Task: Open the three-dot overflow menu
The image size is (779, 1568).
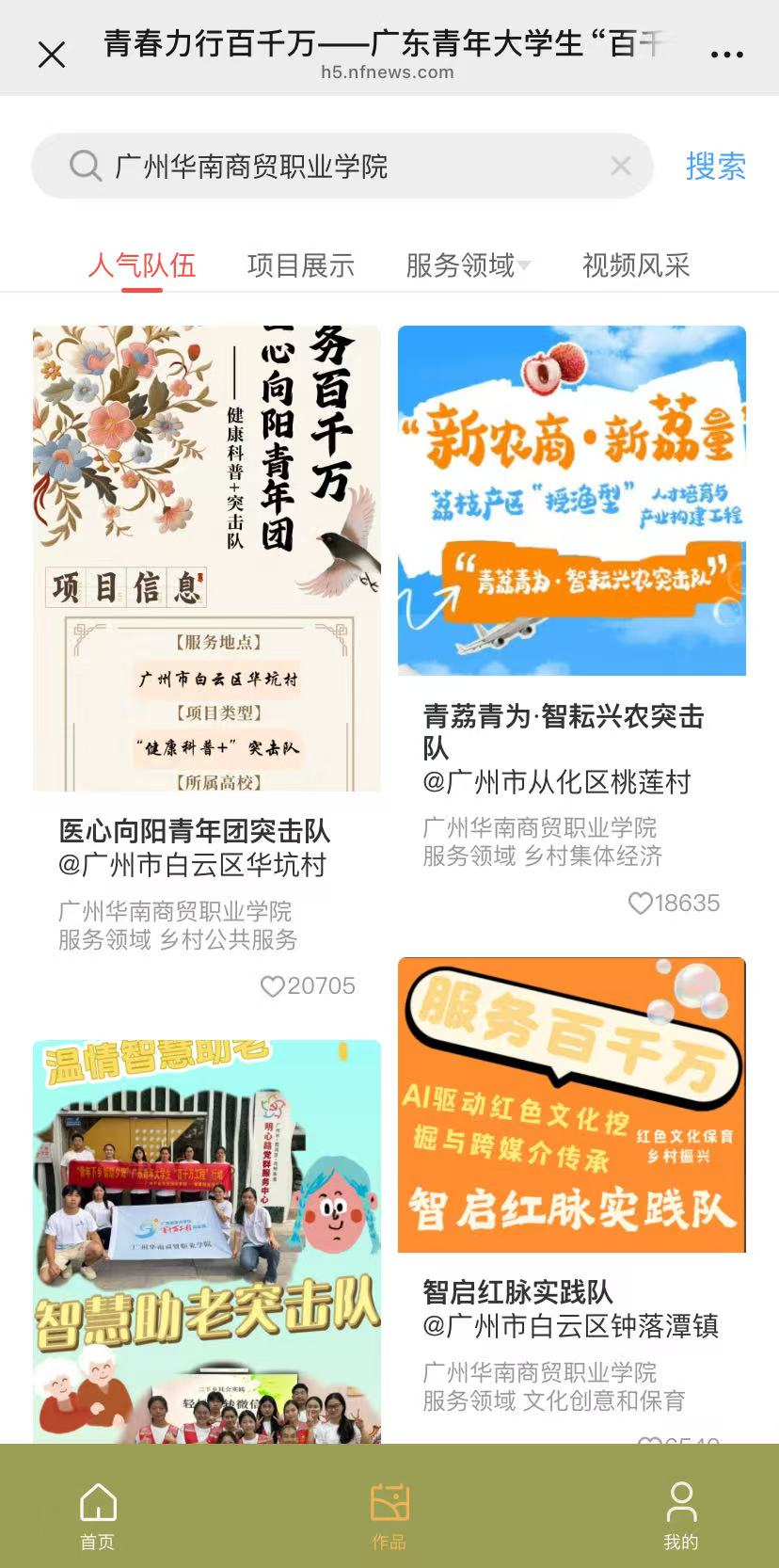Action: click(x=727, y=55)
